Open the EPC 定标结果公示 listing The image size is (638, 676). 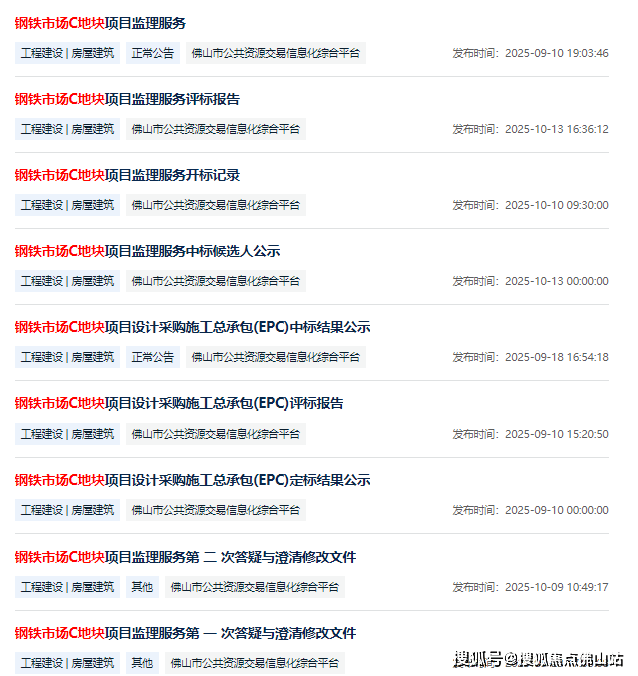192,480
